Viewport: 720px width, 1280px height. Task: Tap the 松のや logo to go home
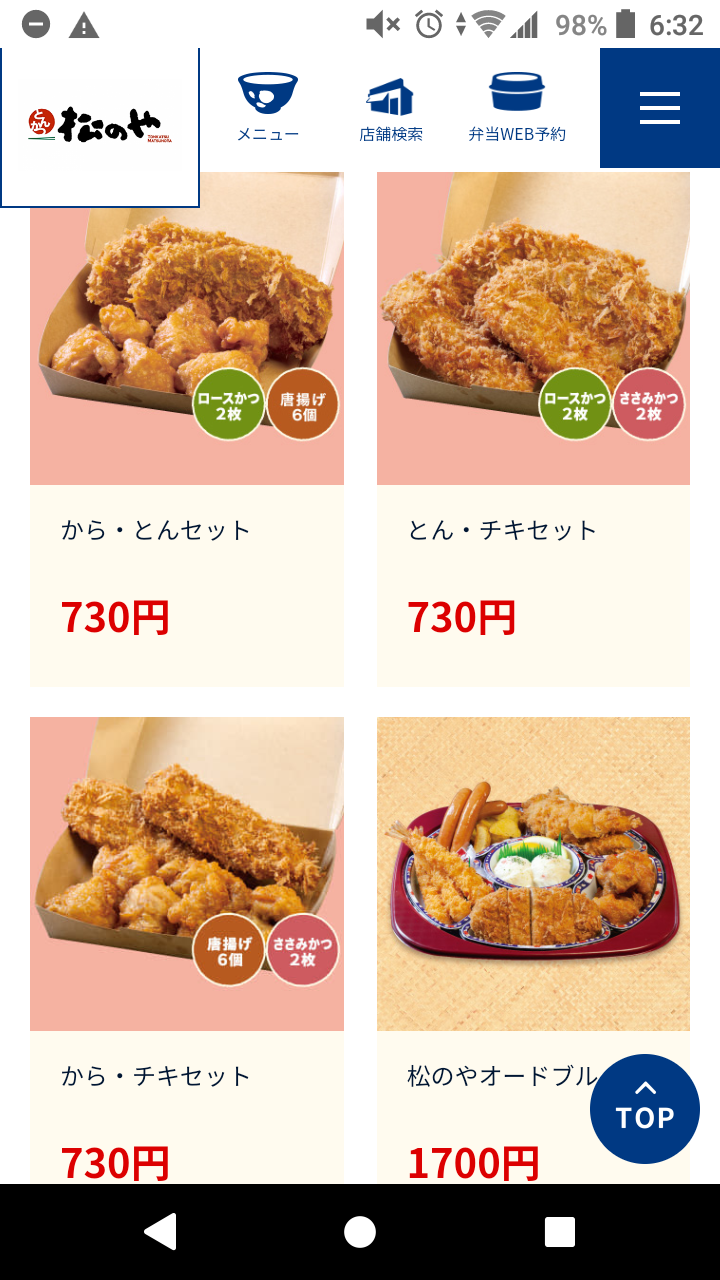tap(100, 126)
